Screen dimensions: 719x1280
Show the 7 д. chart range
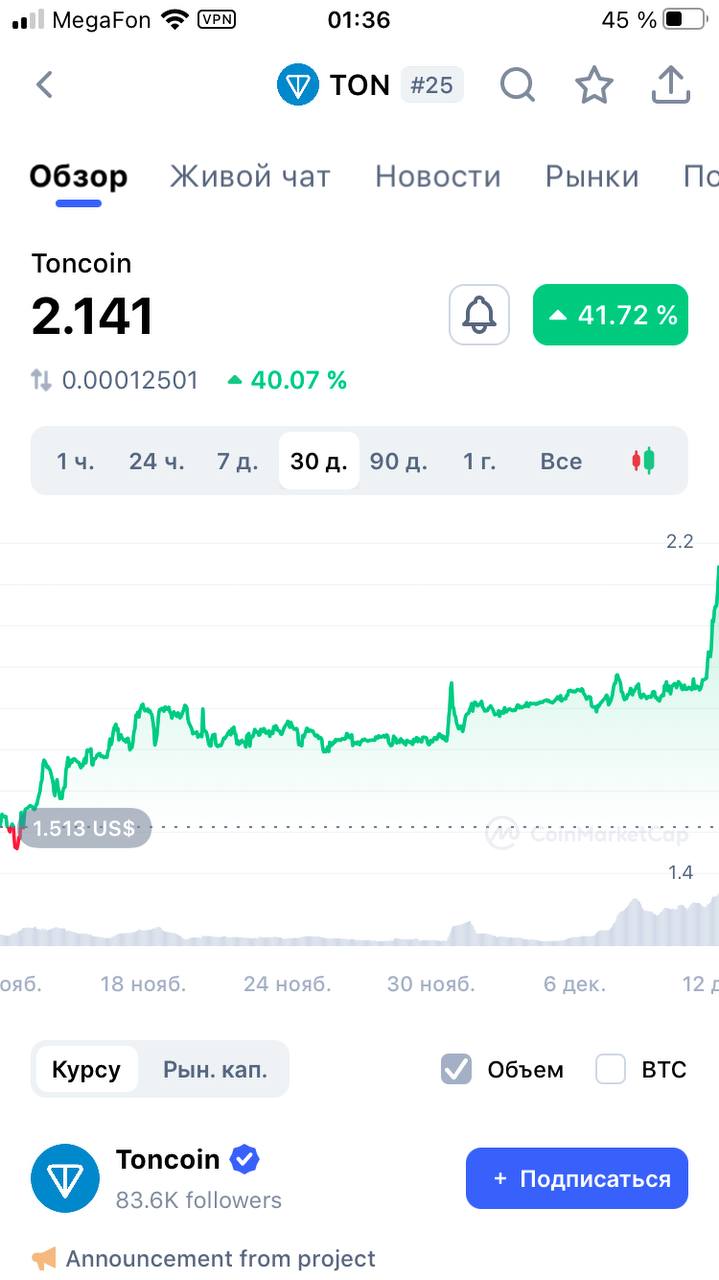(x=238, y=461)
